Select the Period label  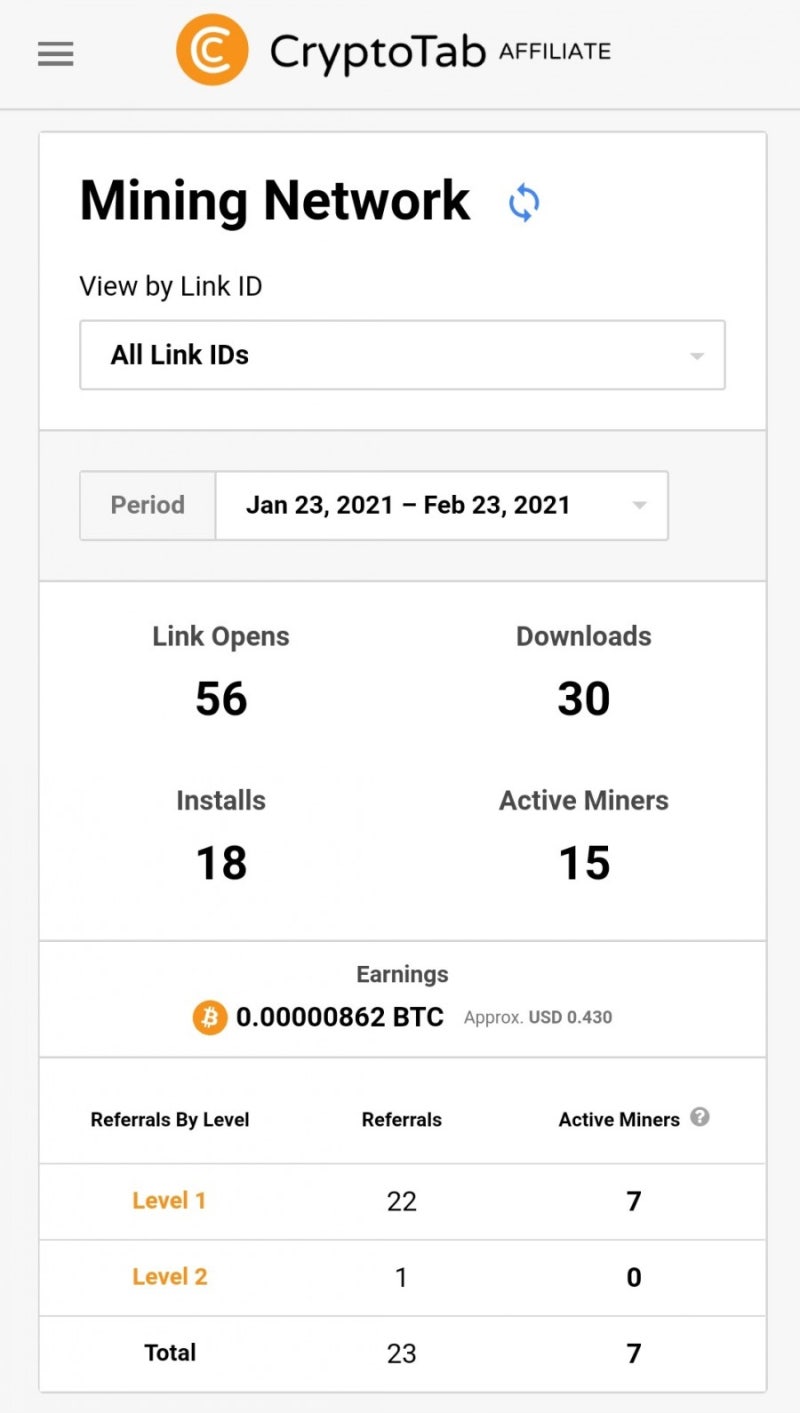(146, 505)
